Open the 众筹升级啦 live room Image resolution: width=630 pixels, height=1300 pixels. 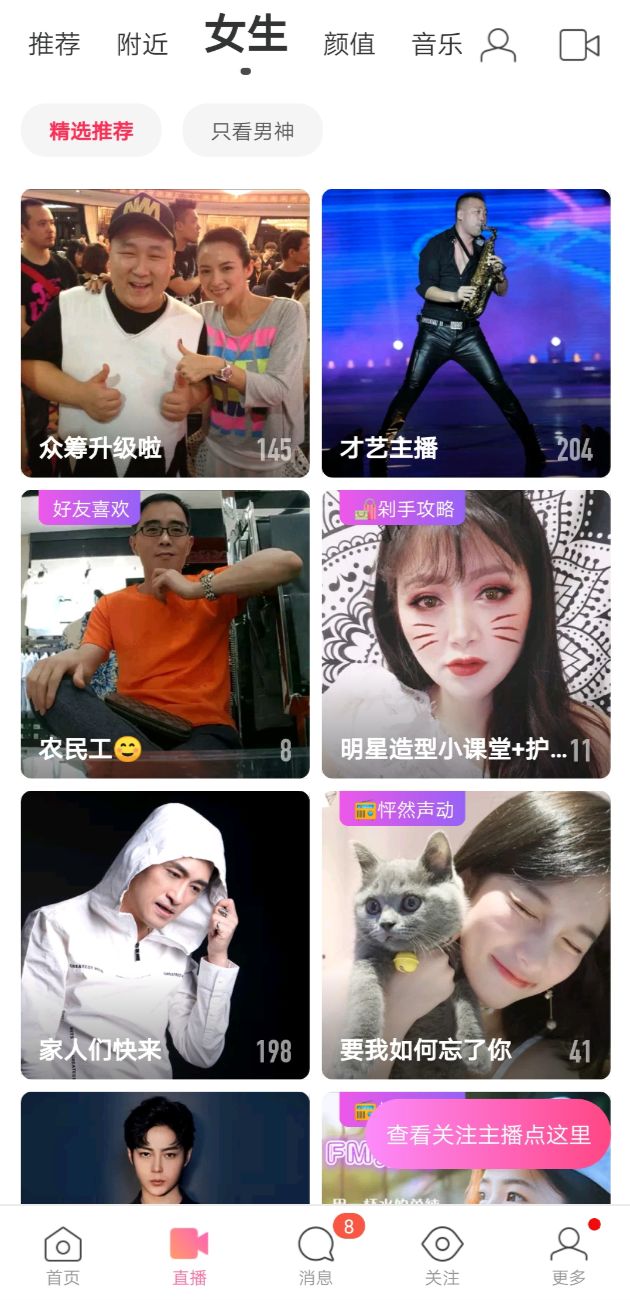point(165,333)
